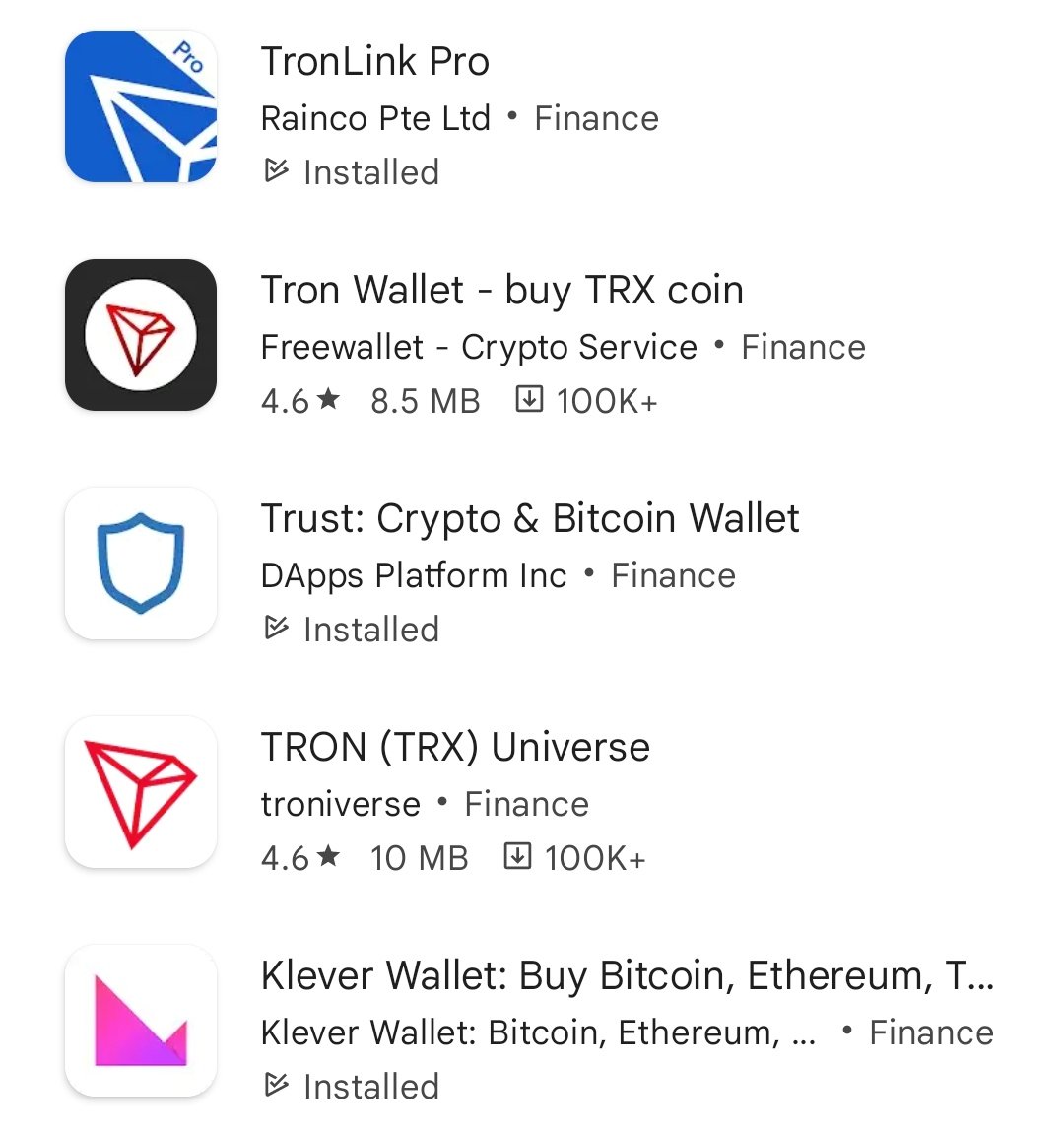Tap the Finance label beside DApps Platform Inc
This screenshot has width=1064, height=1132.
(673, 574)
